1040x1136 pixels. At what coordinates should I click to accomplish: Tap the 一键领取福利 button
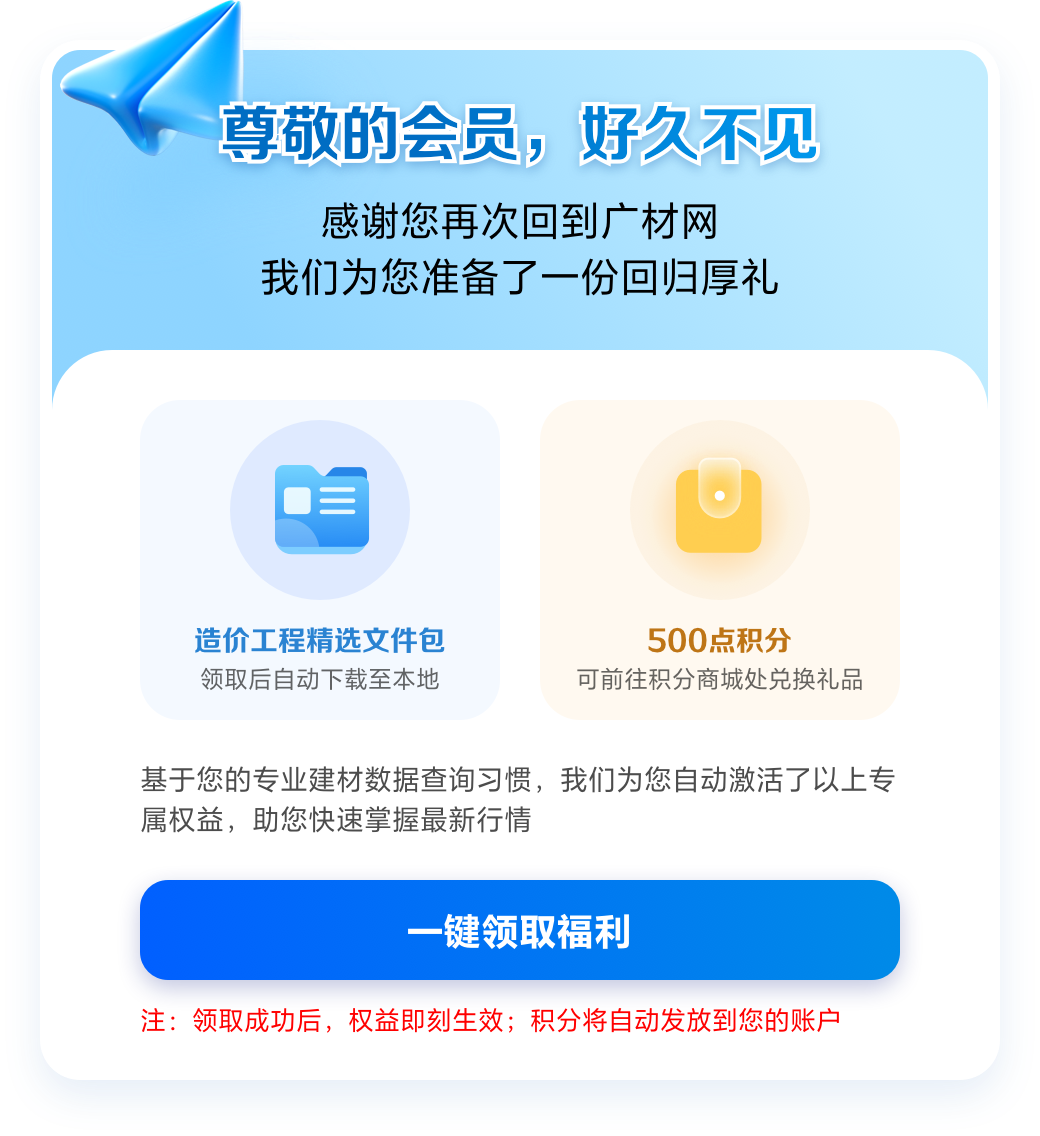click(x=520, y=930)
